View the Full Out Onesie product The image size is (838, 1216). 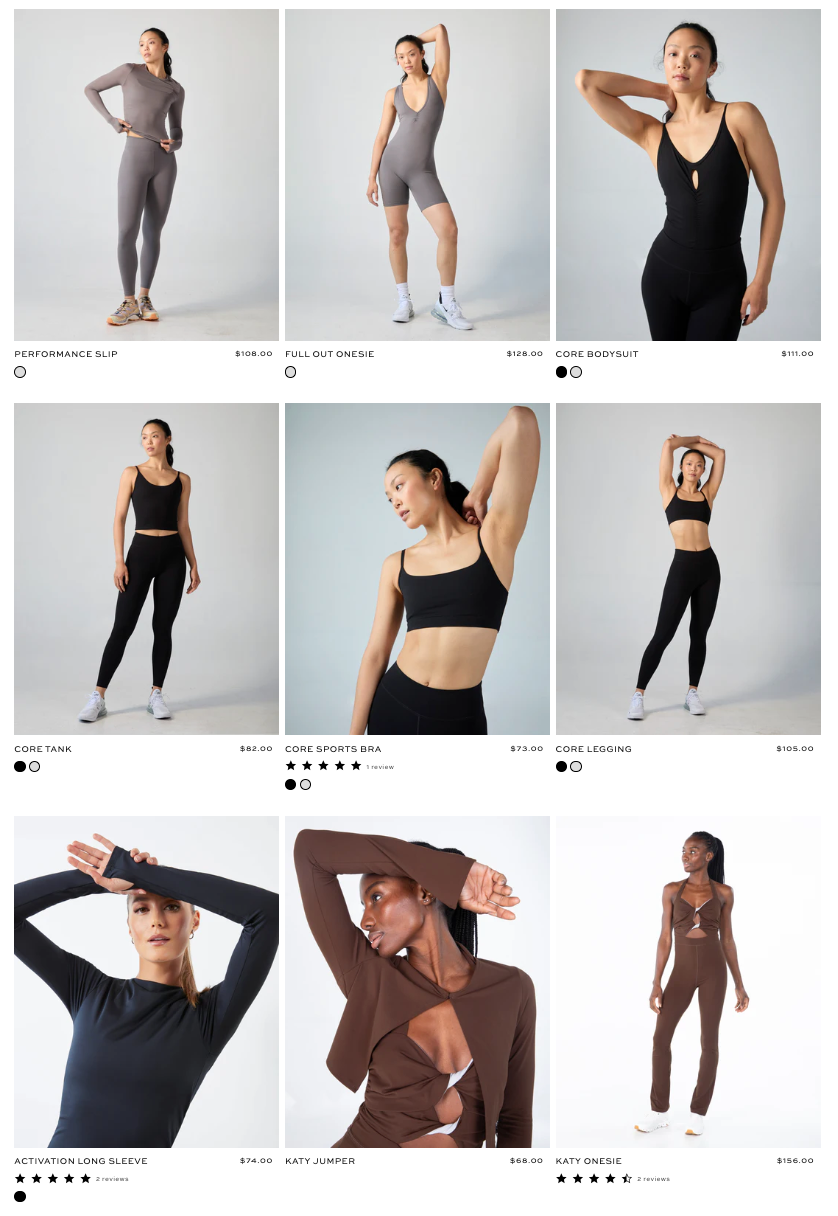(x=417, y=175)
